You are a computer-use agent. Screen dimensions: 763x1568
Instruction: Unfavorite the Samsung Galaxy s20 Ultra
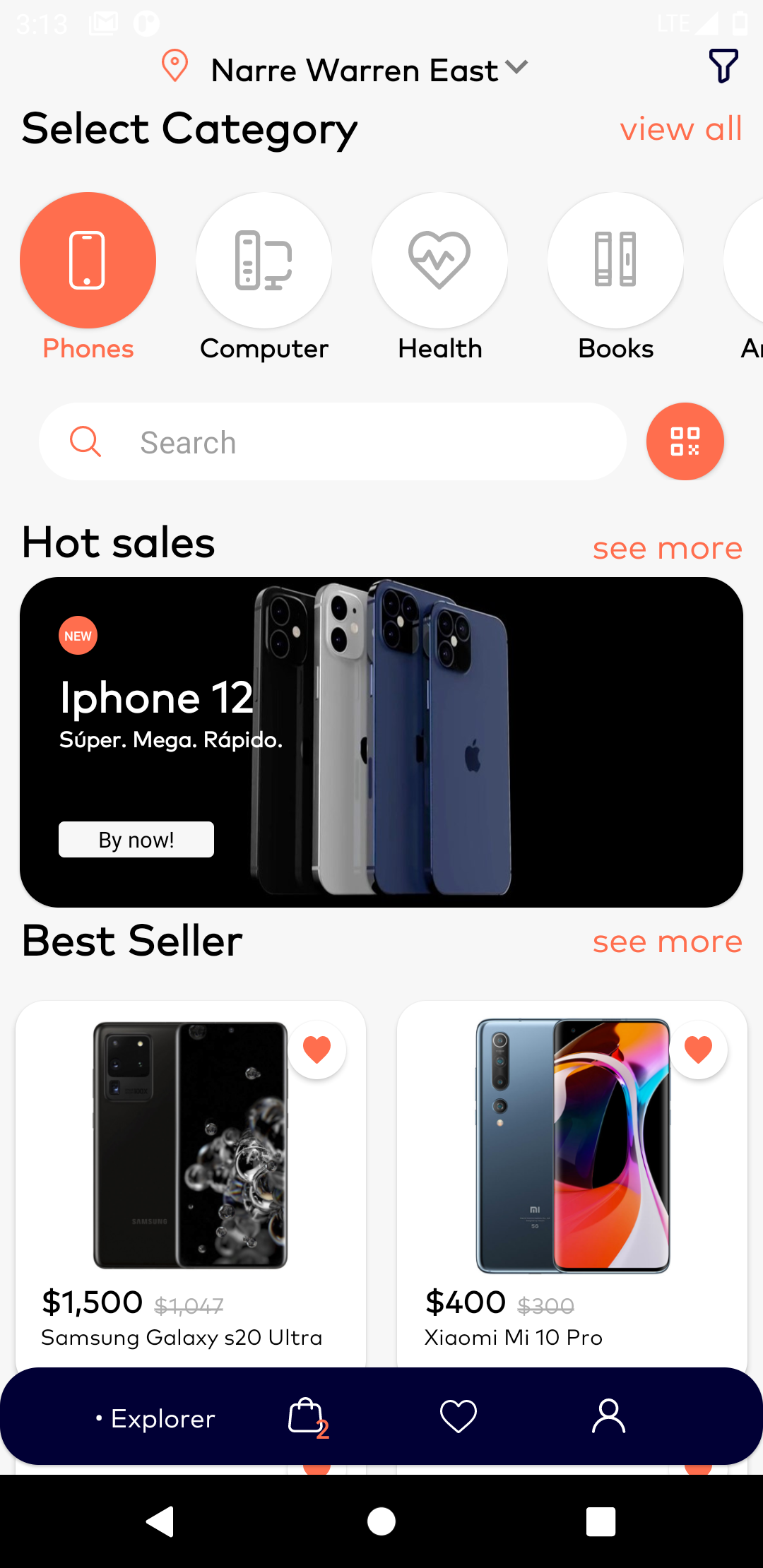pos(317,1050)
